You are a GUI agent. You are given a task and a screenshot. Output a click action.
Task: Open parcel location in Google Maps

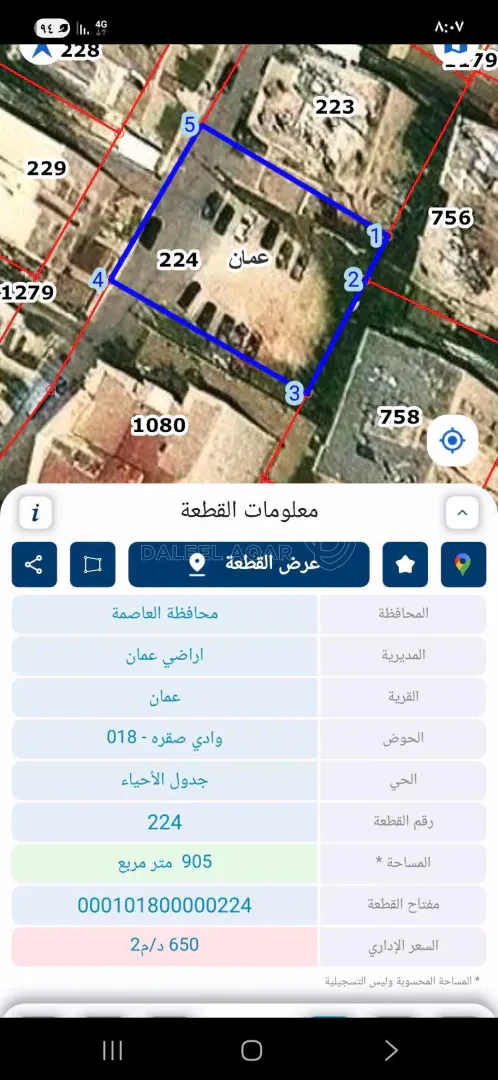point(464,565)
